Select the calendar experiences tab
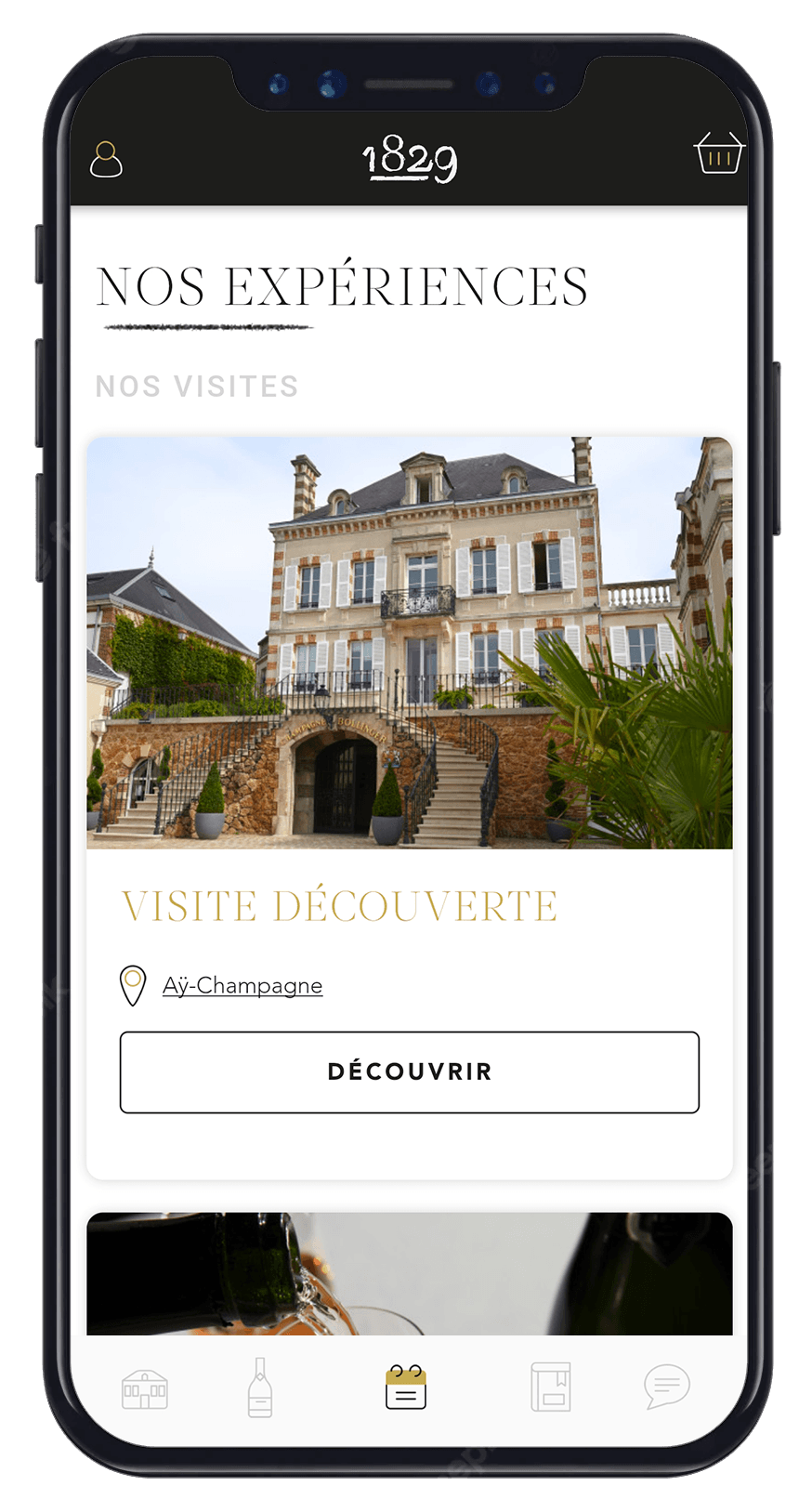The width and height of the screenshot is (812, 1499). coord(406,1387)
